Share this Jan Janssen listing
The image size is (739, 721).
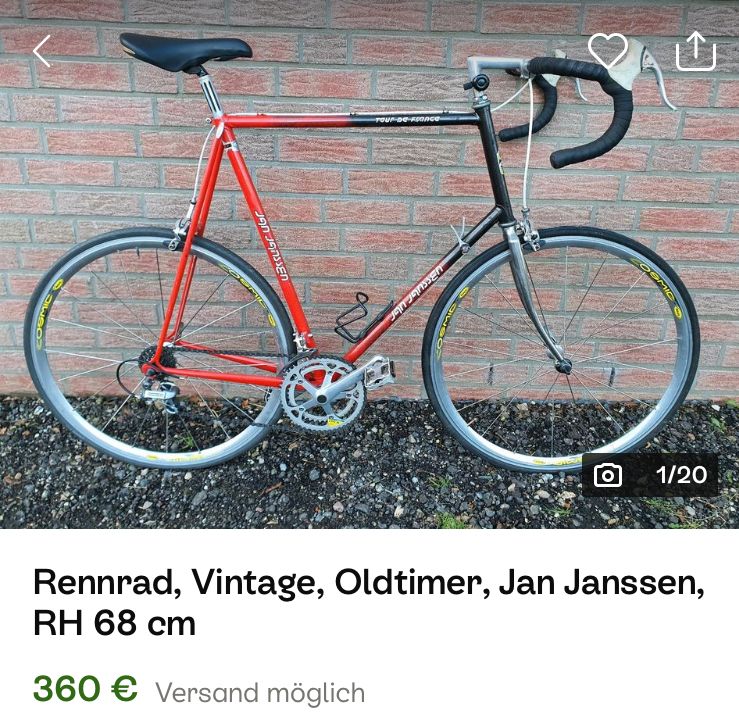tap(696, 51)
